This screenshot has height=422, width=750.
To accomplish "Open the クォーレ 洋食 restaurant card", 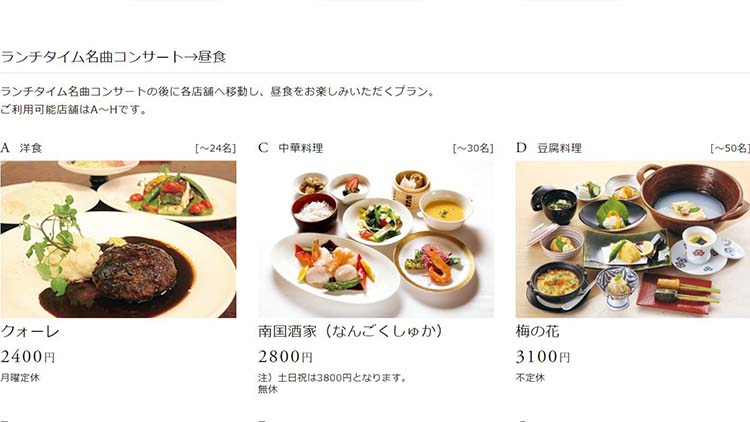I will (x=118, y=240).
